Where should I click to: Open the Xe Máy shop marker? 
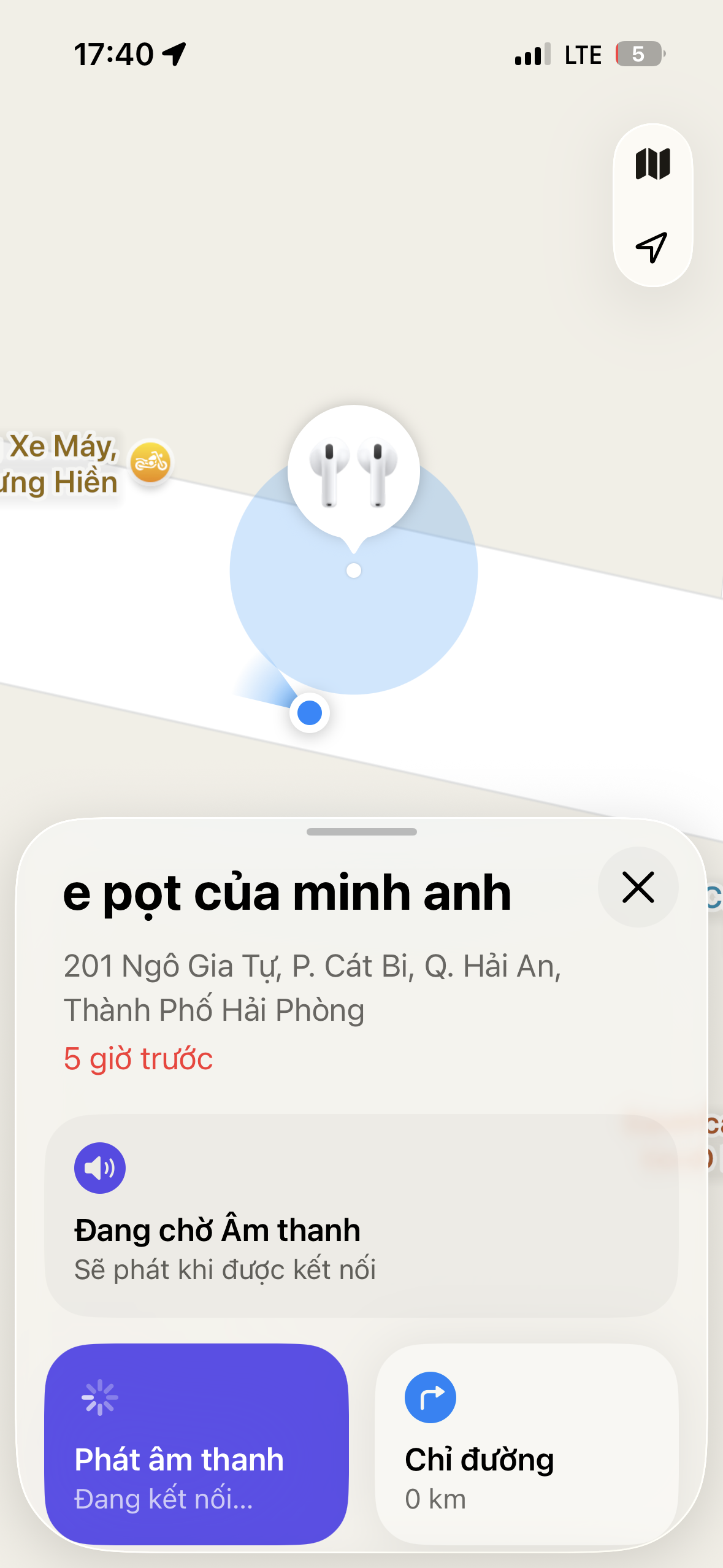[150, 463]
